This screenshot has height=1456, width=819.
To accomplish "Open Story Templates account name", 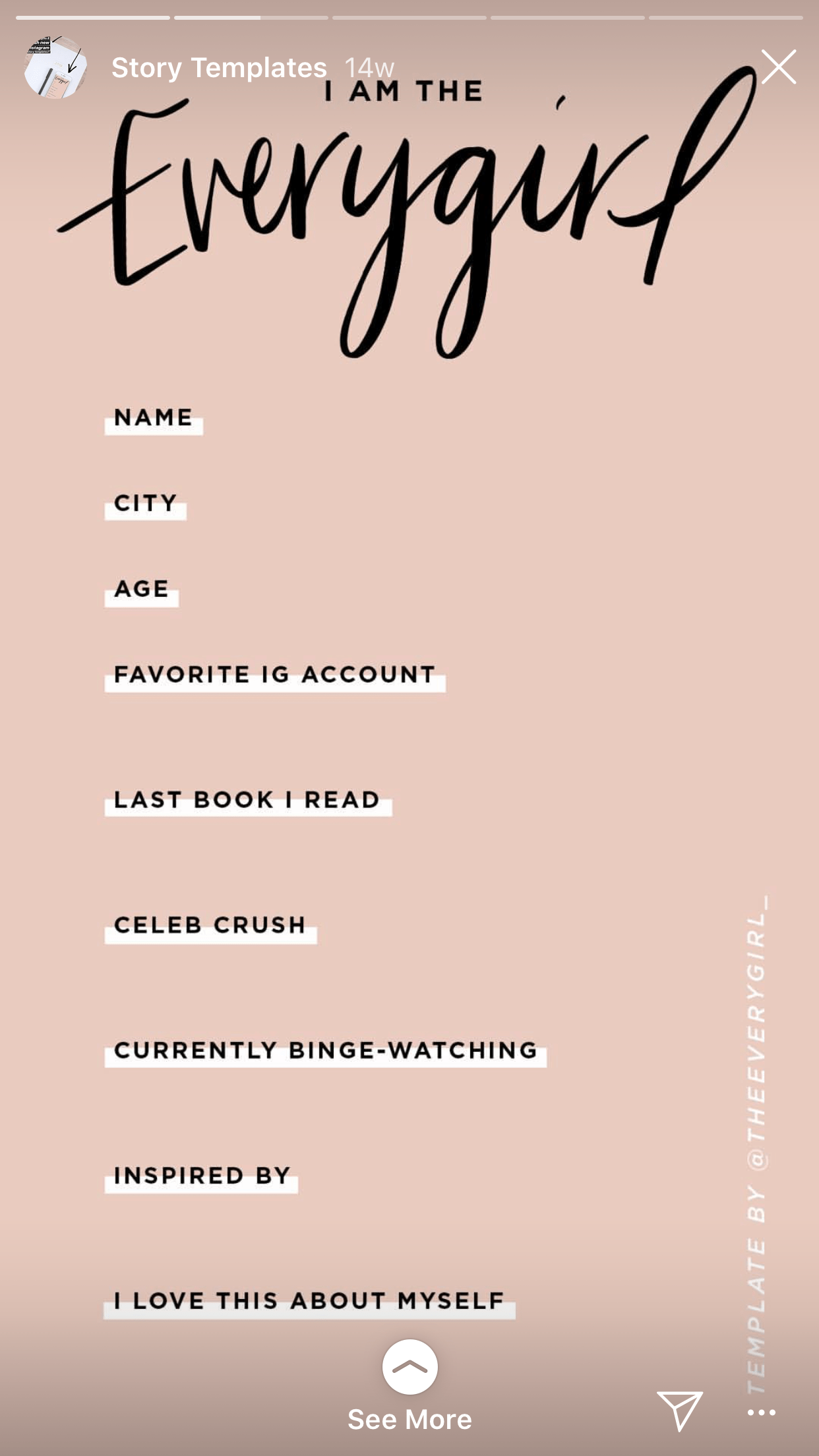I will [x=219, y=68].
